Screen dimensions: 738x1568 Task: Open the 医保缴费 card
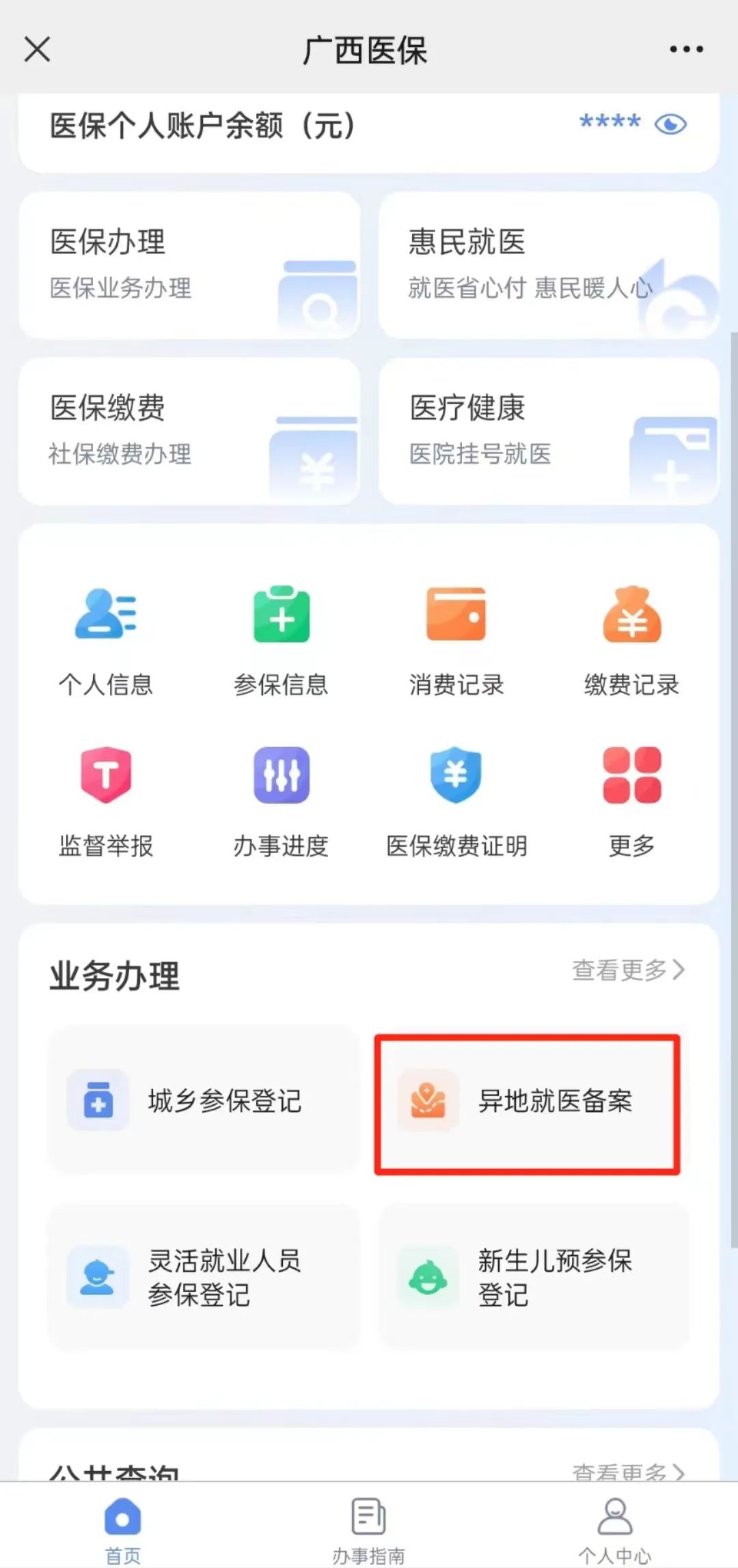189,432
